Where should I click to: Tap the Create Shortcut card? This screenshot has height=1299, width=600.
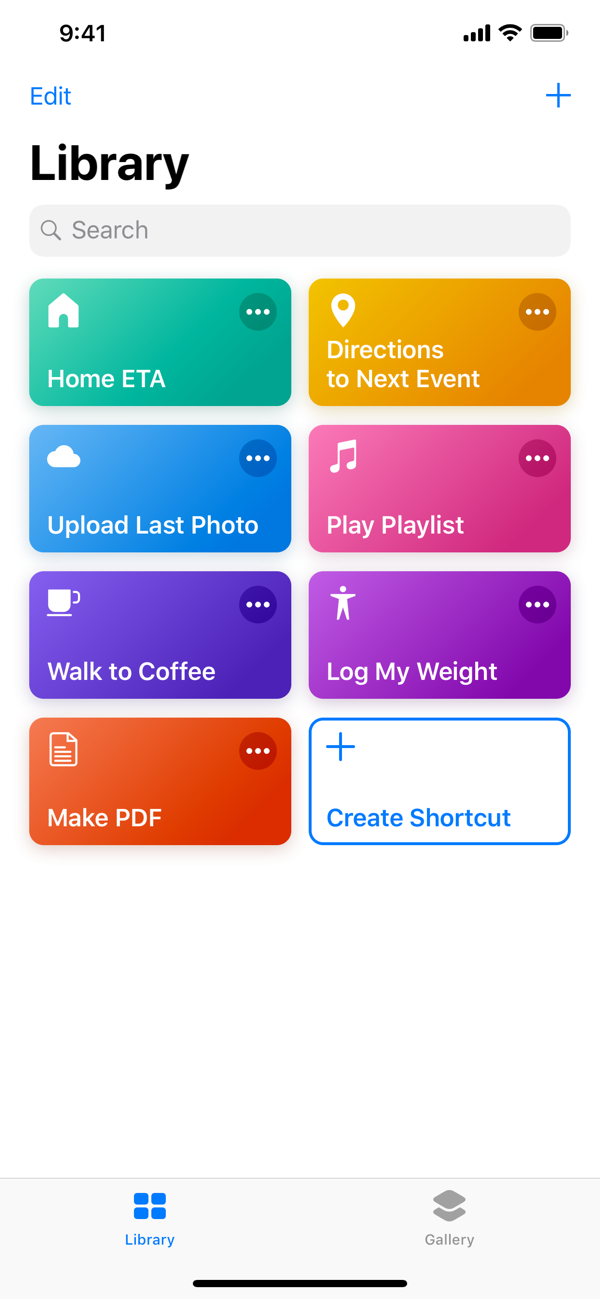pyautogui.click(x=440, y=782)
